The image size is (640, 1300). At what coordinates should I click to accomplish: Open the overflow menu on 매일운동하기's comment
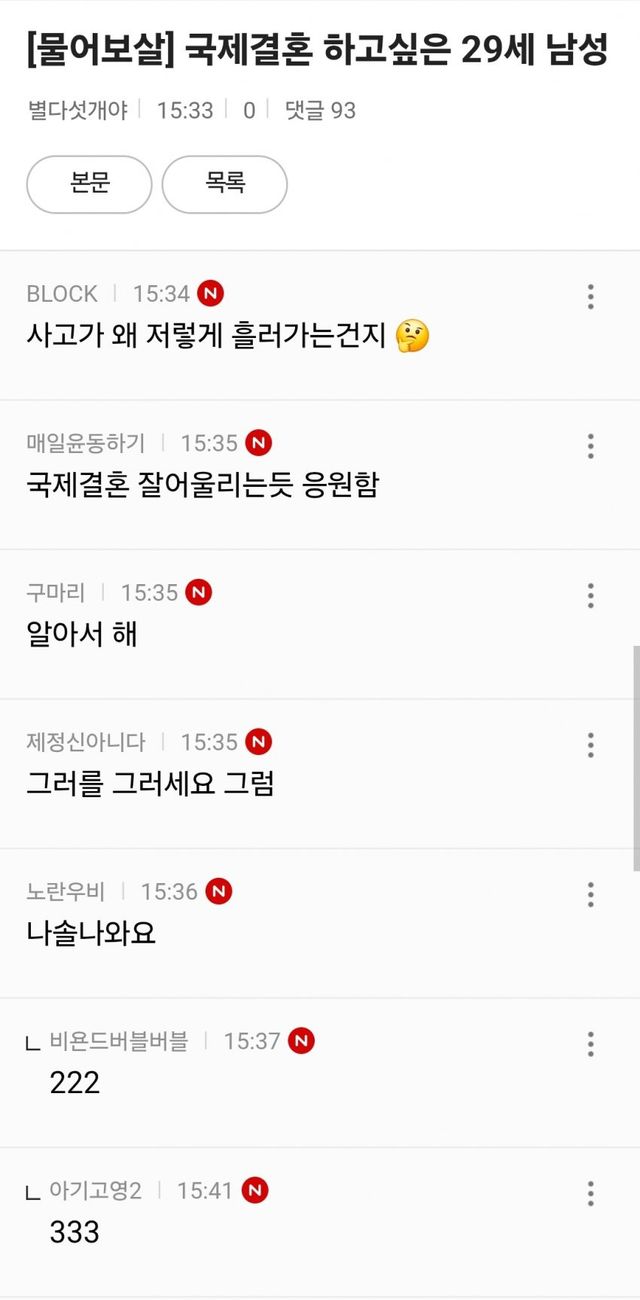pos(591,446)
